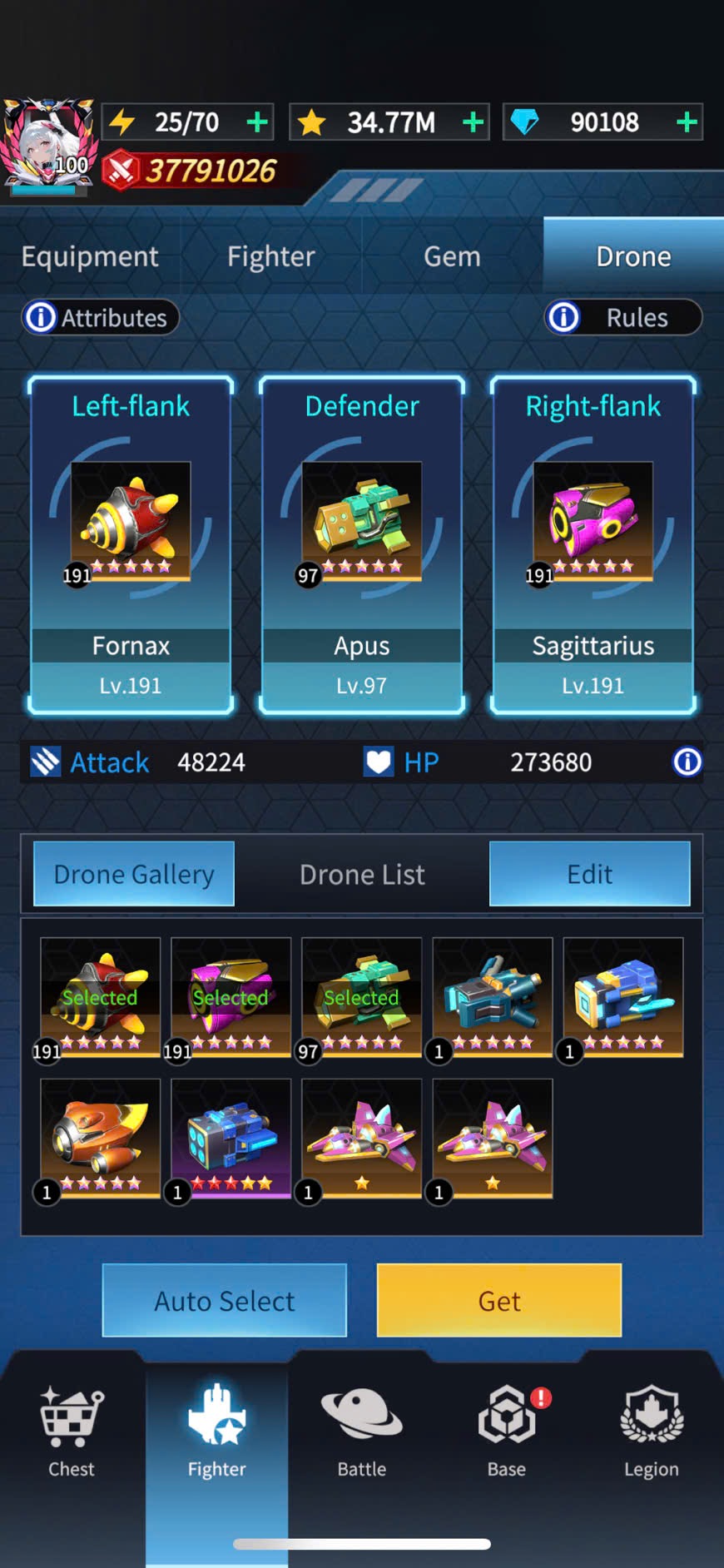Select the Right-flank Sagittarius drone slot
724x1568 pixels.
(x=593, y=545)
